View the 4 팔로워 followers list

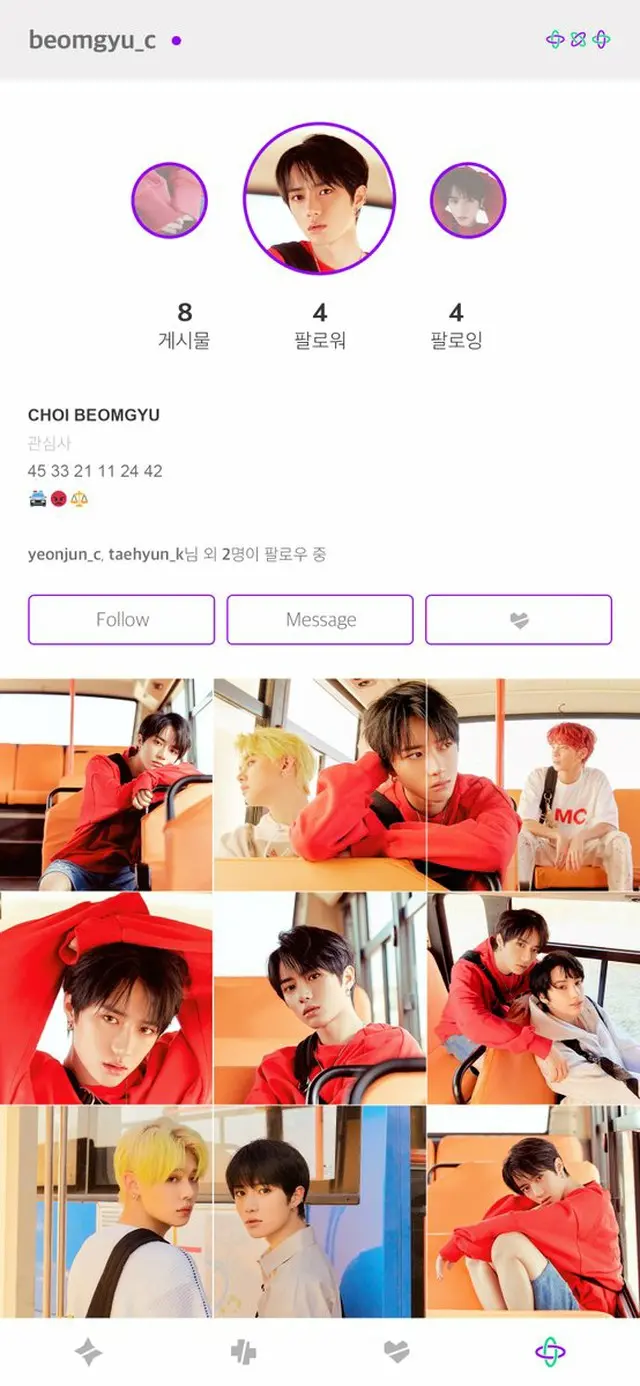(x=320, y=326)
